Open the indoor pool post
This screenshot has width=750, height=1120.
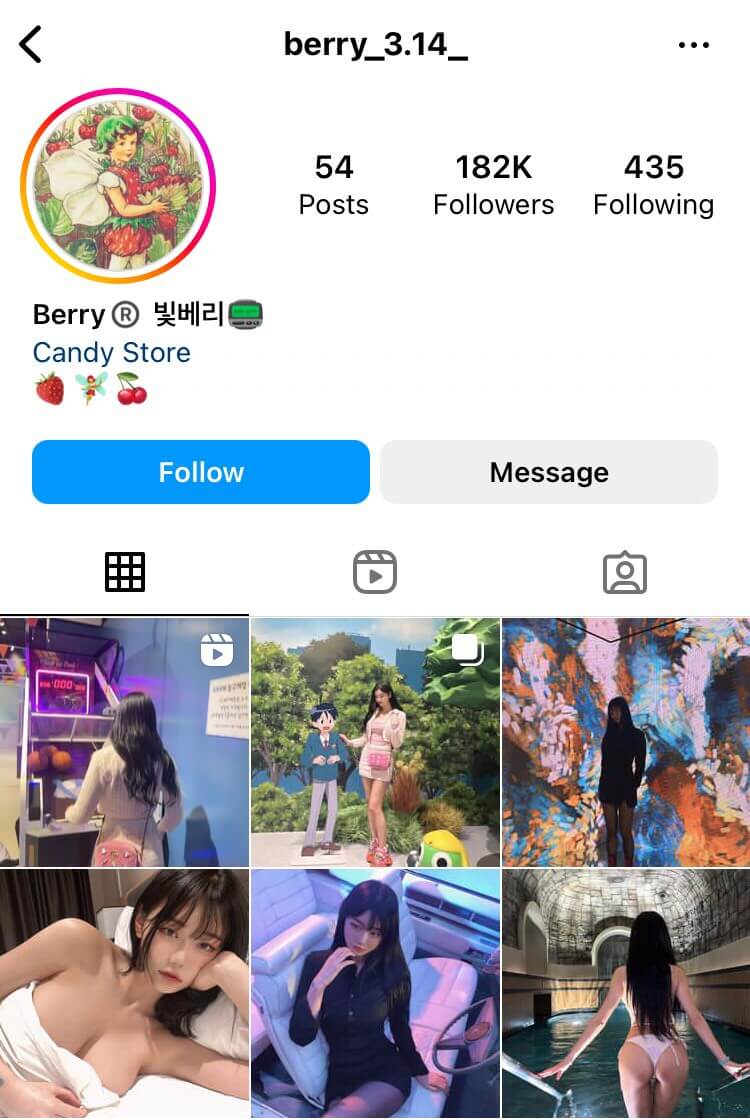(x=626, y=994)
